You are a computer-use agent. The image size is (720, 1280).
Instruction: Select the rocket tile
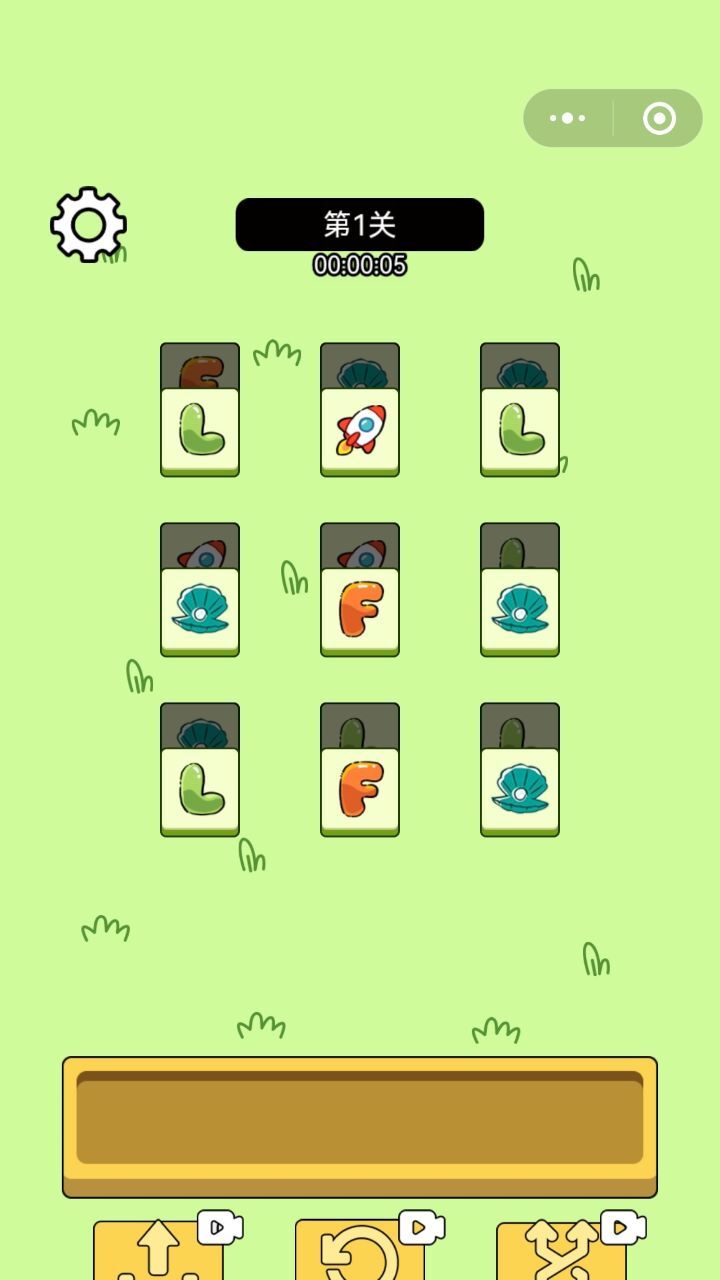pyautogui.click(x=360, y=431)
